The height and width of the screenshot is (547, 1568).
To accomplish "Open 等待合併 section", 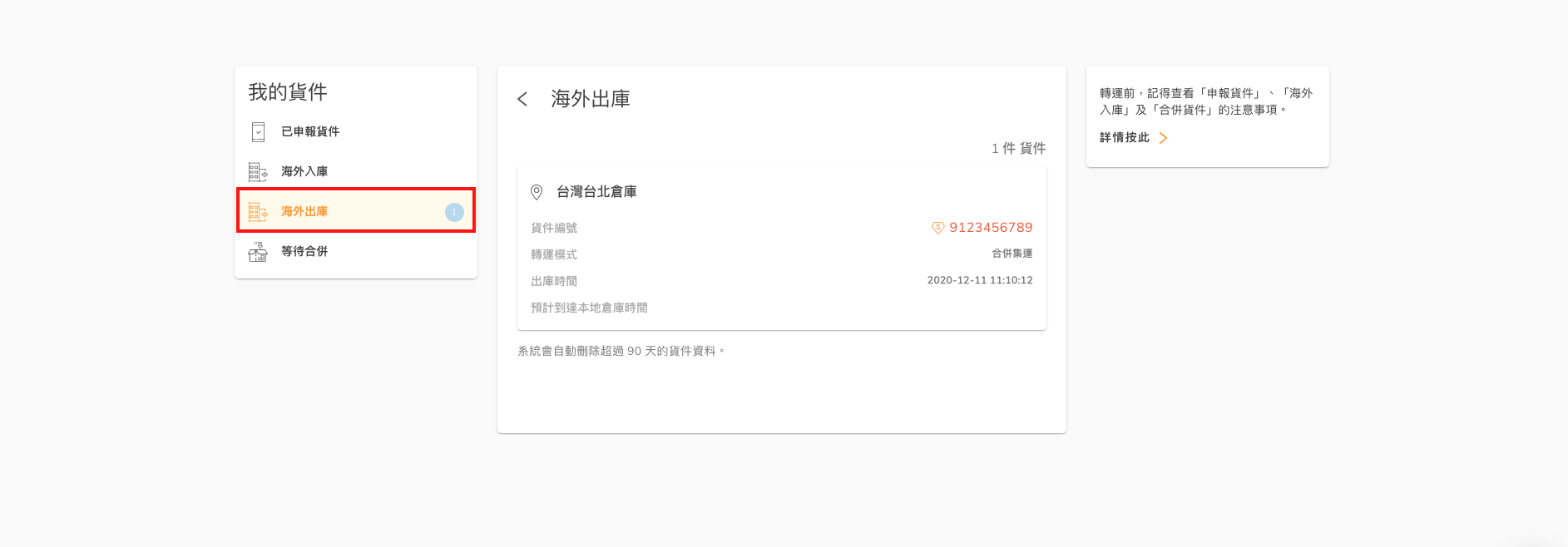I will click(304, 251).
